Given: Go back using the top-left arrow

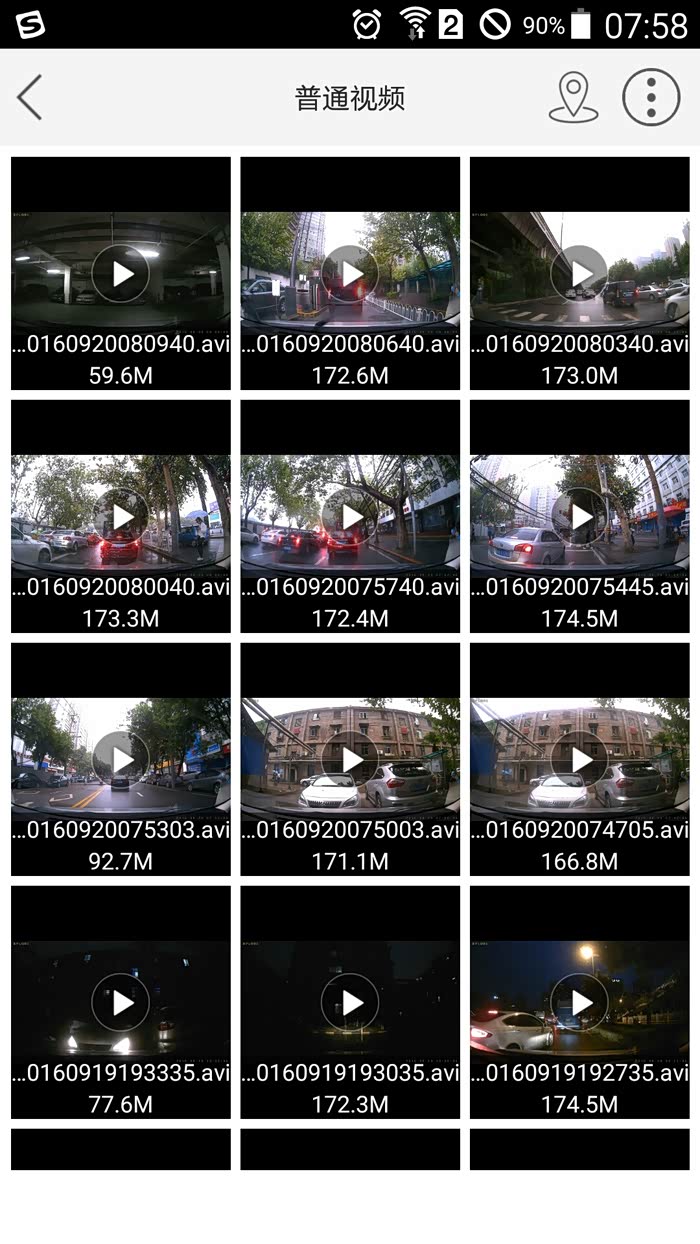Looking at the screenshot, I should [30, 98].
